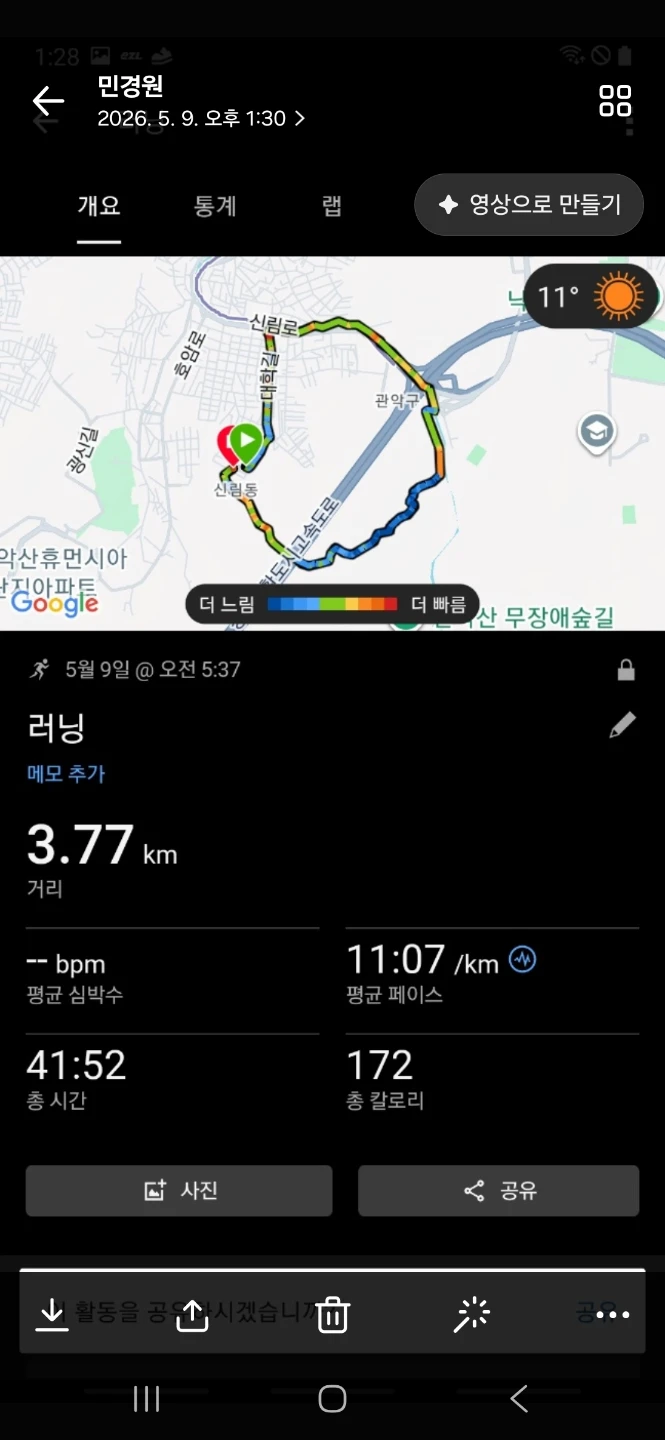Open the magic wand effects tool
This screenshot has height=1440, width=665.
[x=472, y=1315]
